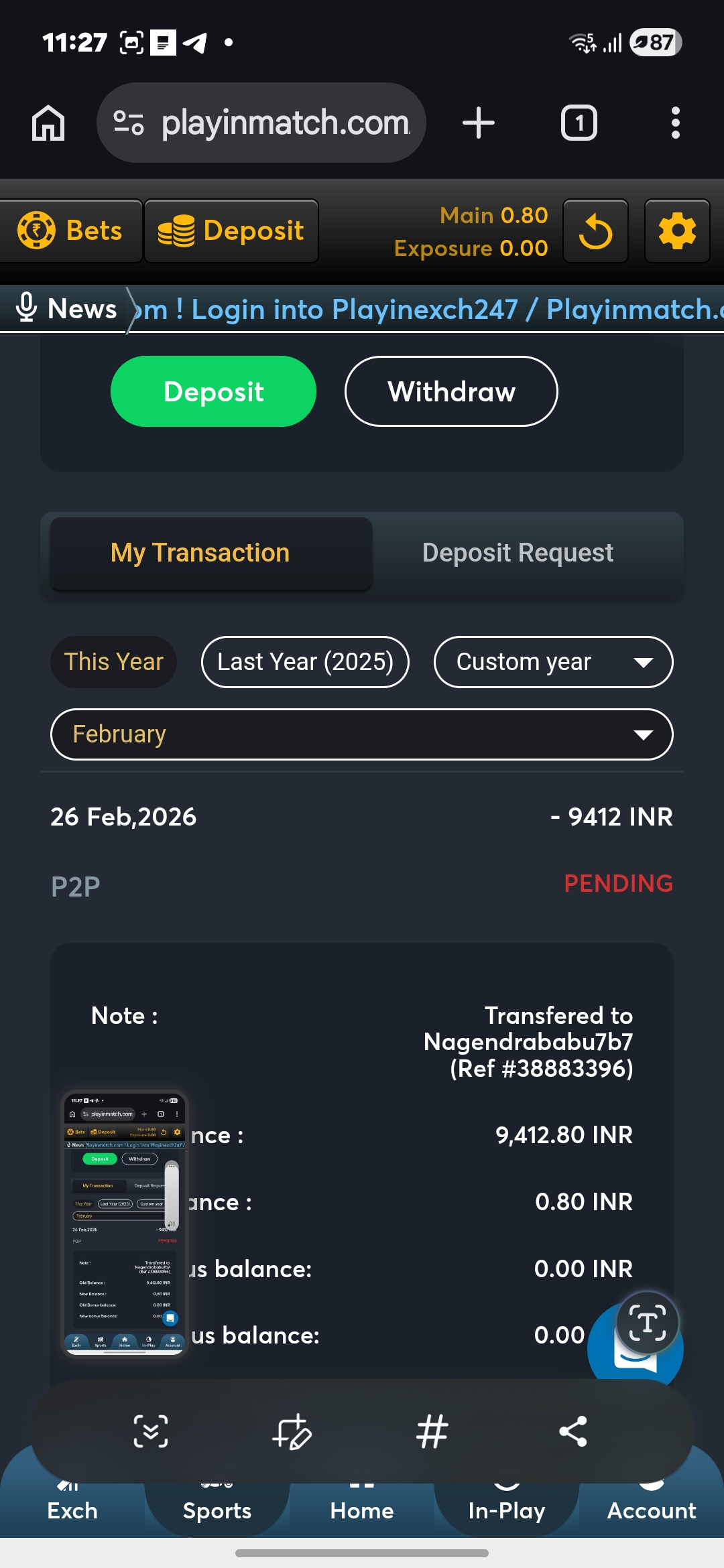Tap the top Deposit button with coins icon
724x1568 pixels.
tap(231, 231)
